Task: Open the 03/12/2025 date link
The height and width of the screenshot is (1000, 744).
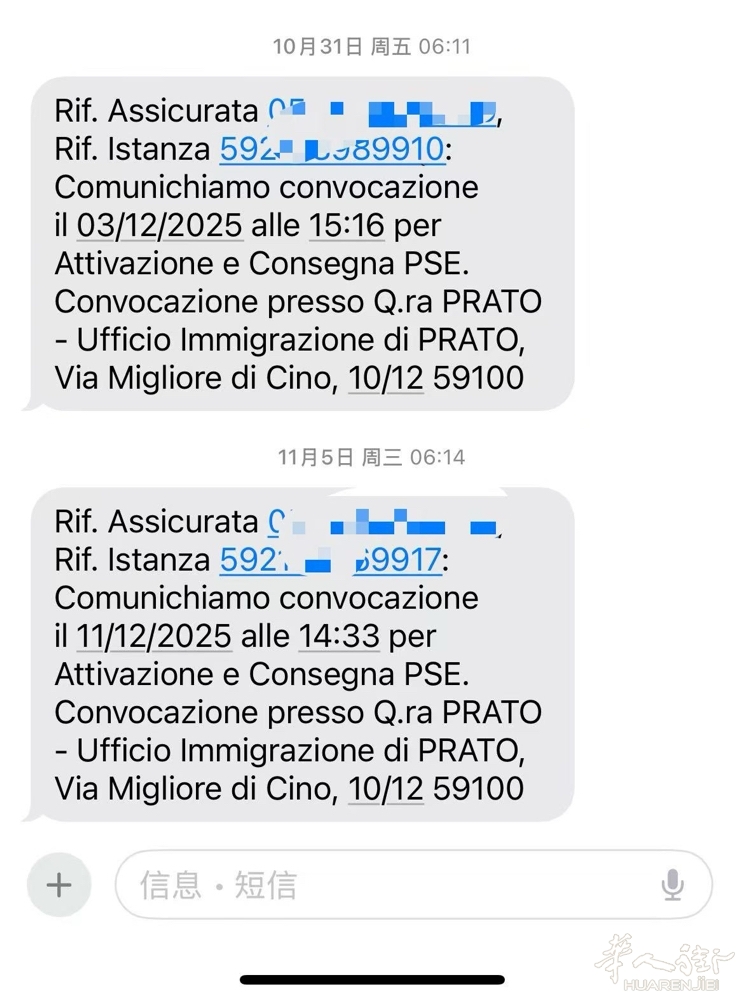Action: (x=159, y=225)
